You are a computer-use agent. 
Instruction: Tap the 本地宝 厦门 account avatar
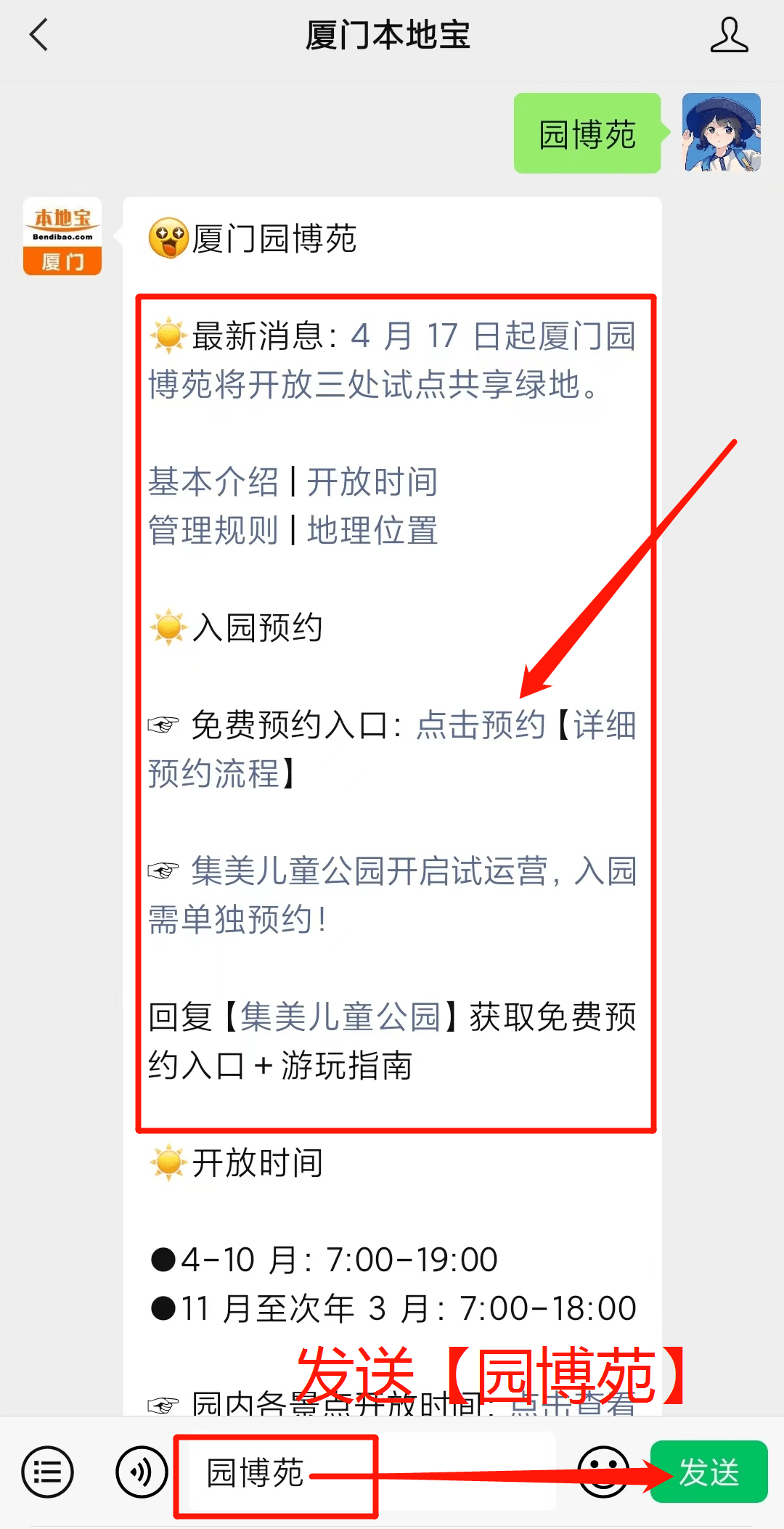pos(62,236)
